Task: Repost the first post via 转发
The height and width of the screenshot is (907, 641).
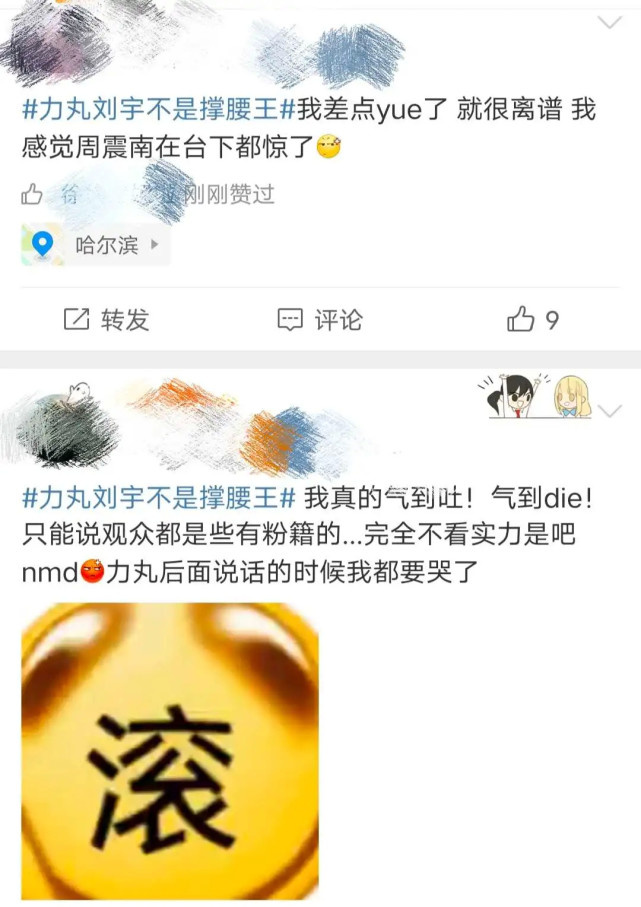Action: [107, 320]
